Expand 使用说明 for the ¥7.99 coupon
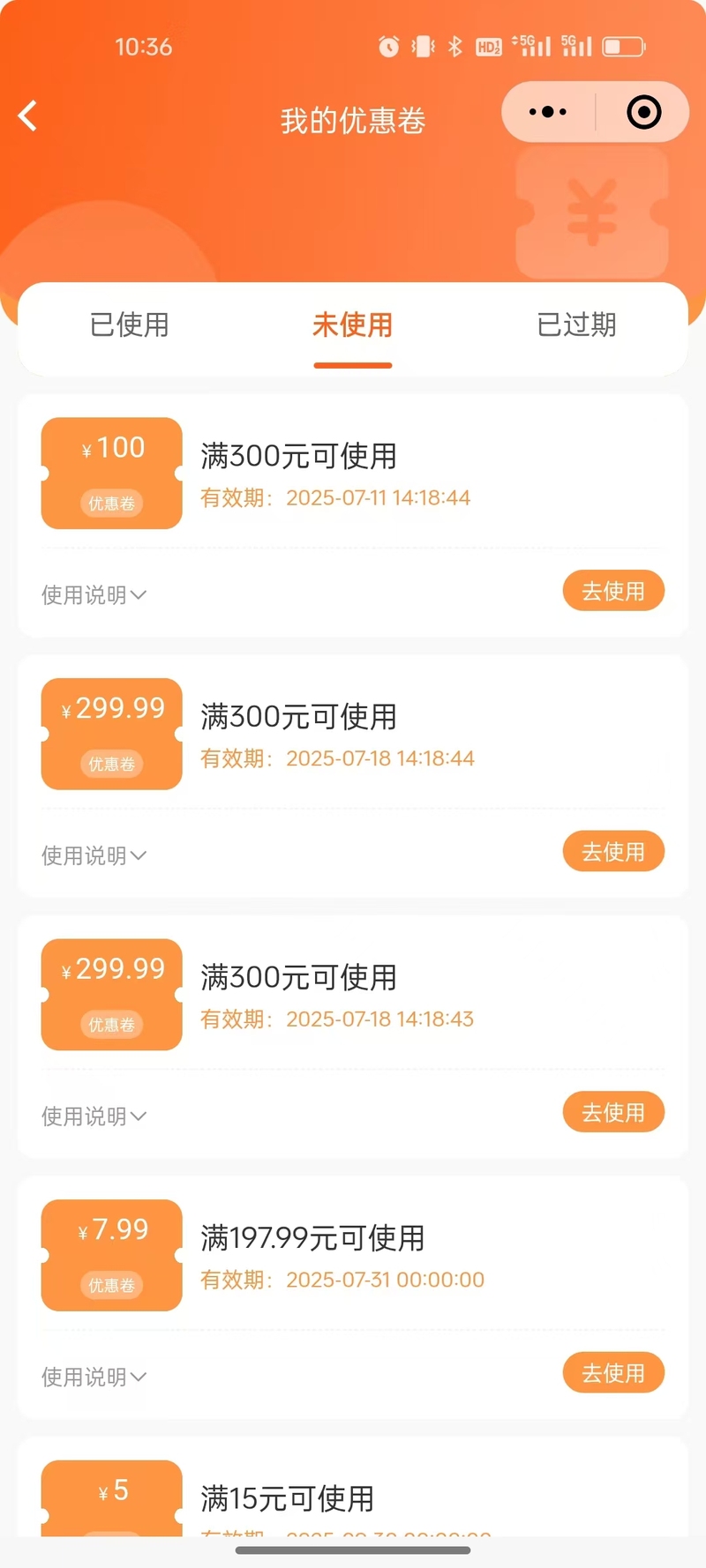 94,1377
